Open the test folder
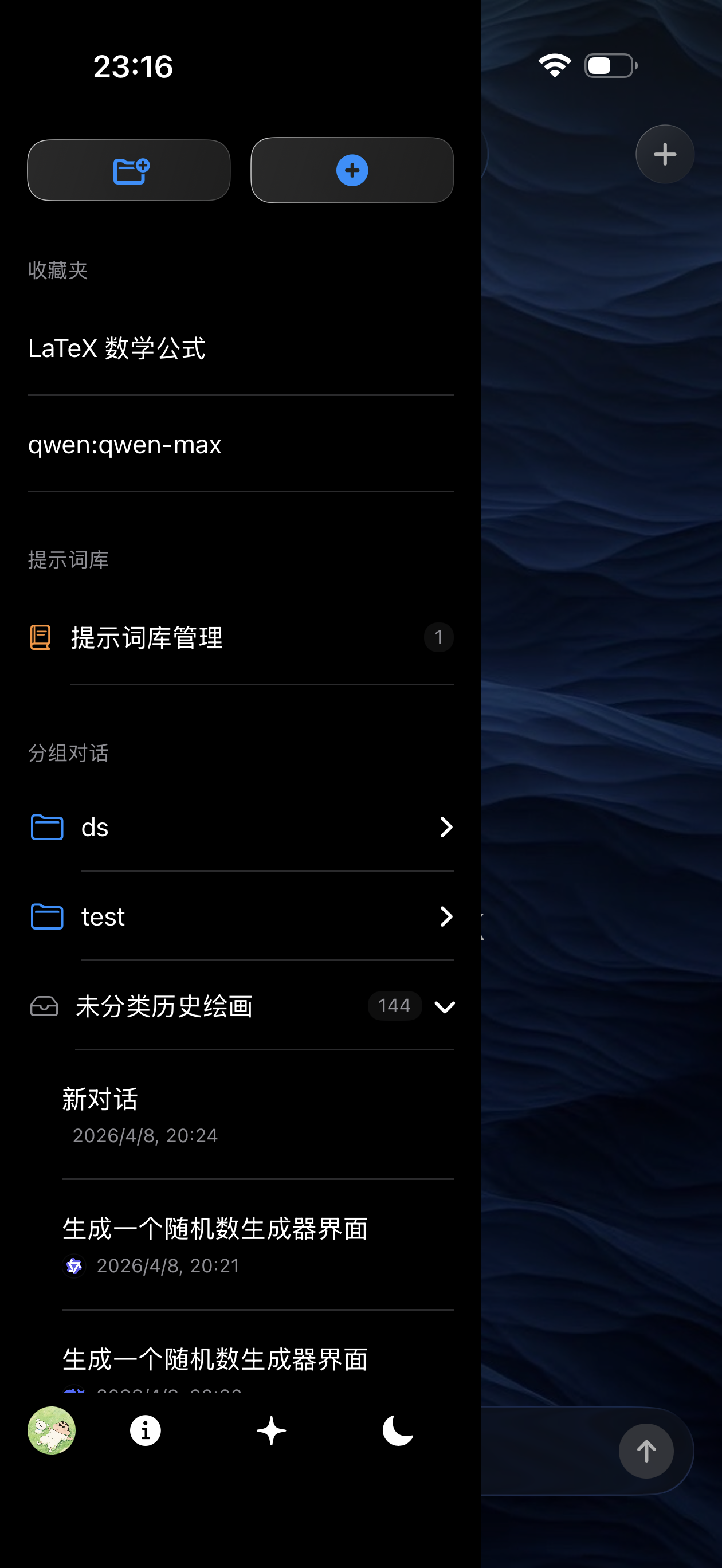Viewport: 722px width, 1568px height. point(240,917)
